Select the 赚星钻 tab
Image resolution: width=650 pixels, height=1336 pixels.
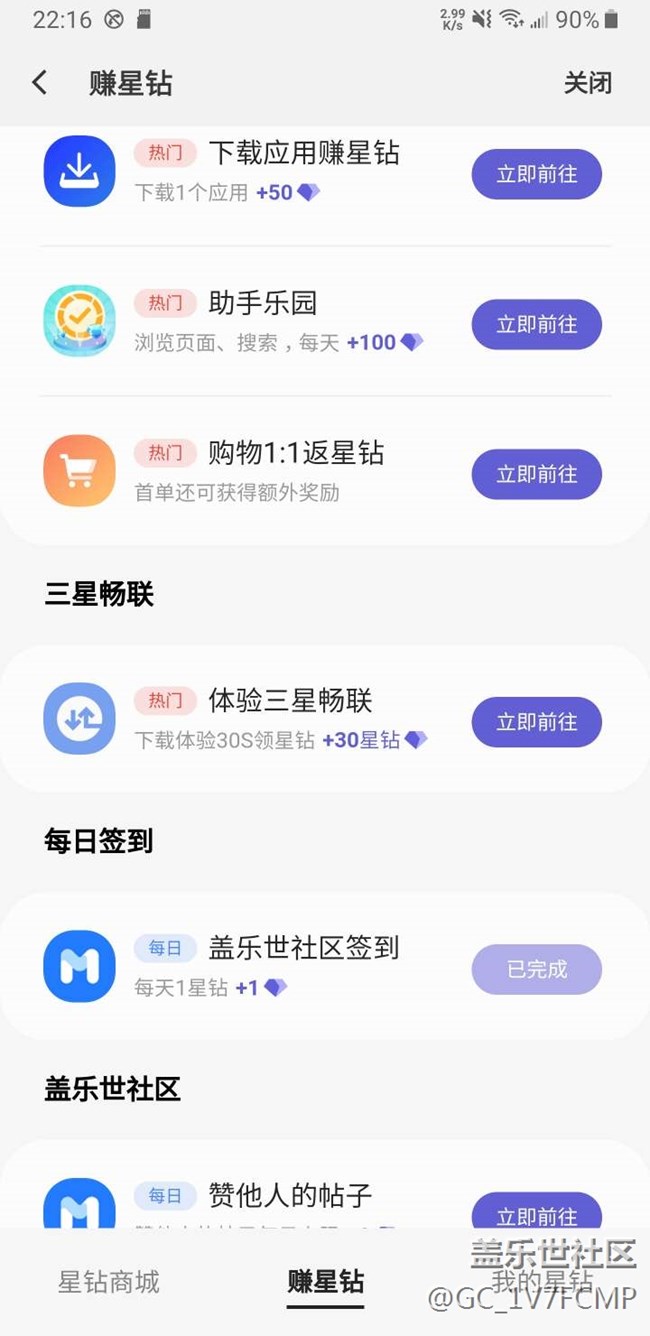(x=326, y=1282)
